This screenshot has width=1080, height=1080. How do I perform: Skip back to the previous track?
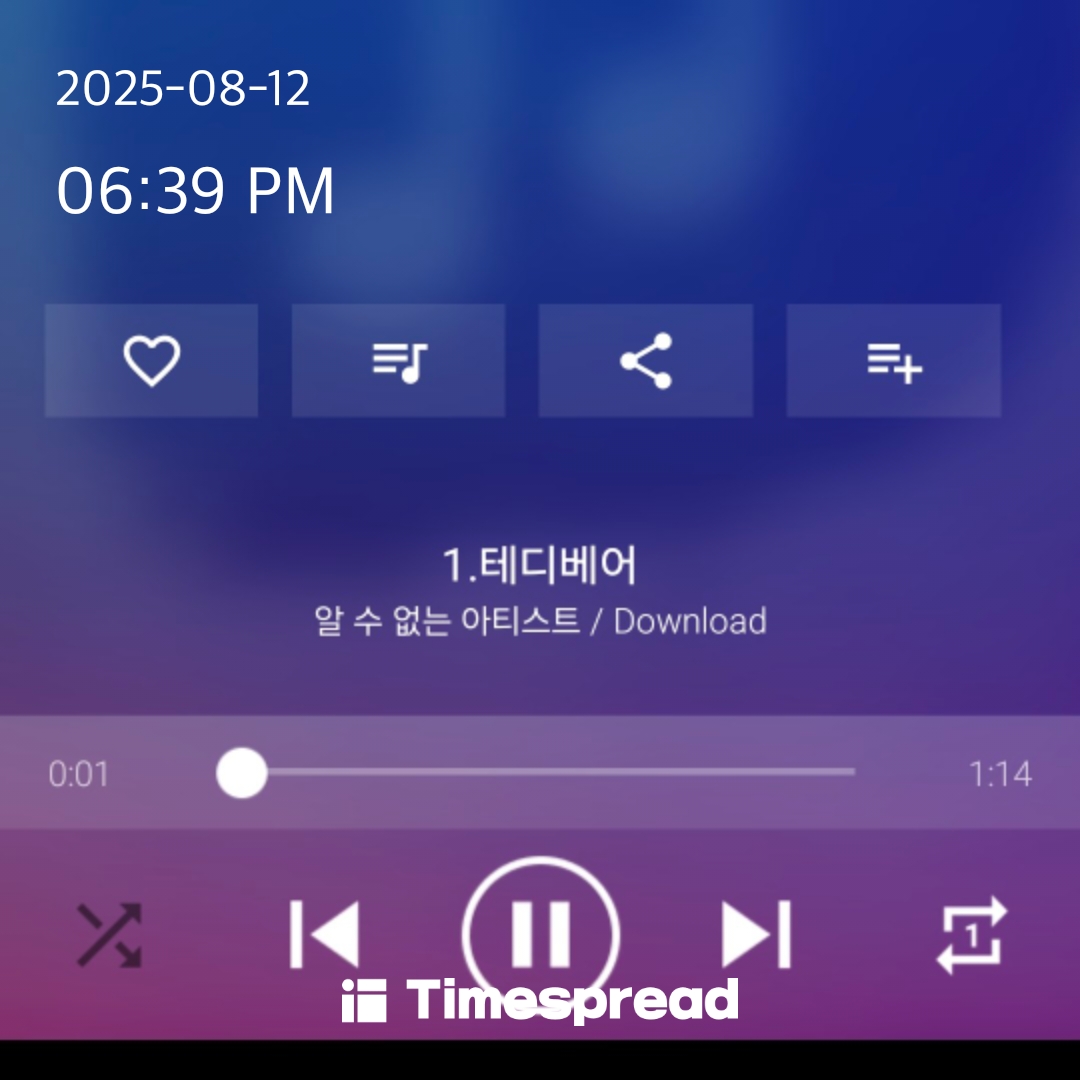[324, 935]
